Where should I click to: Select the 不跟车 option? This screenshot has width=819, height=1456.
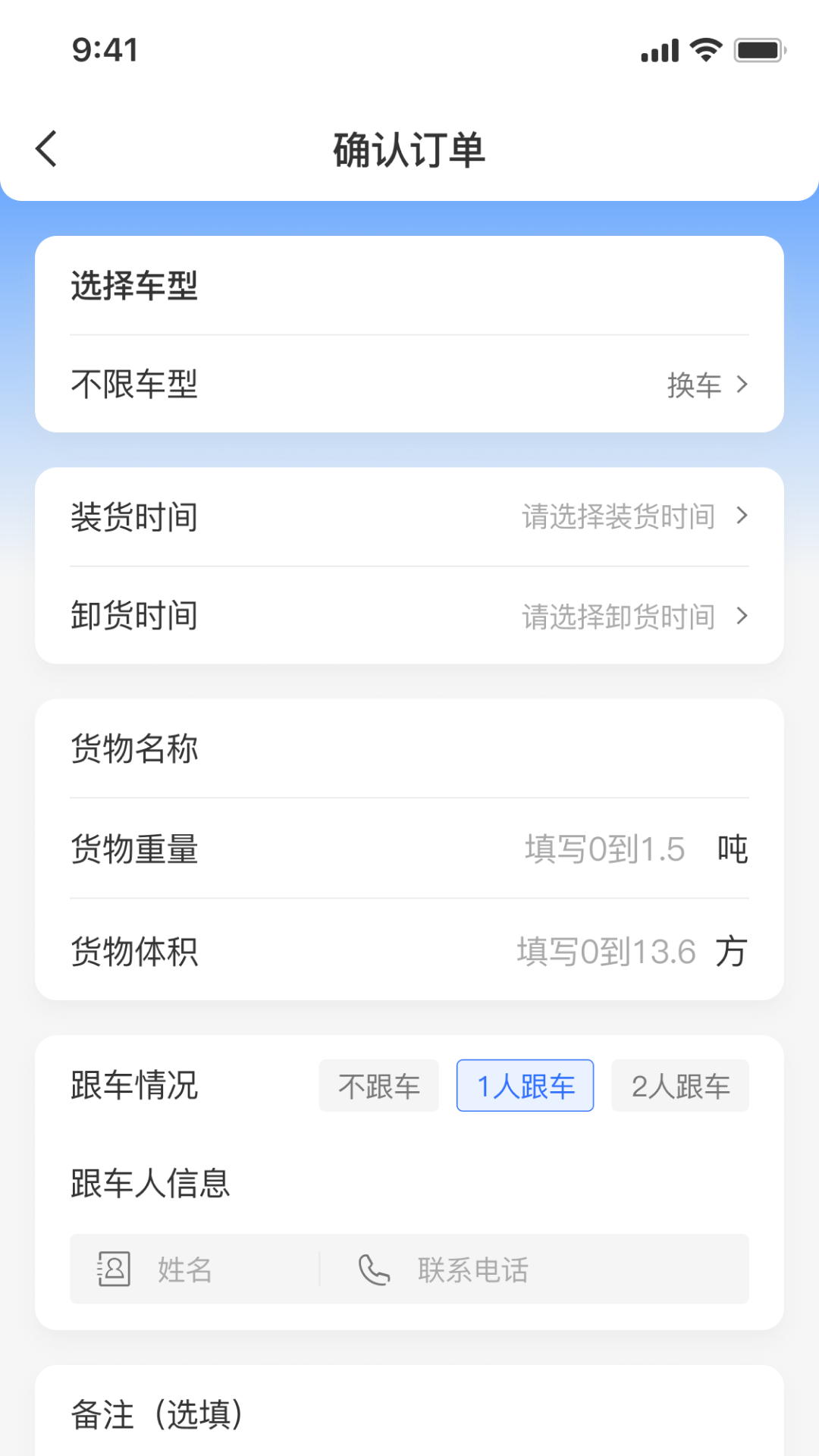[379, 1086]
